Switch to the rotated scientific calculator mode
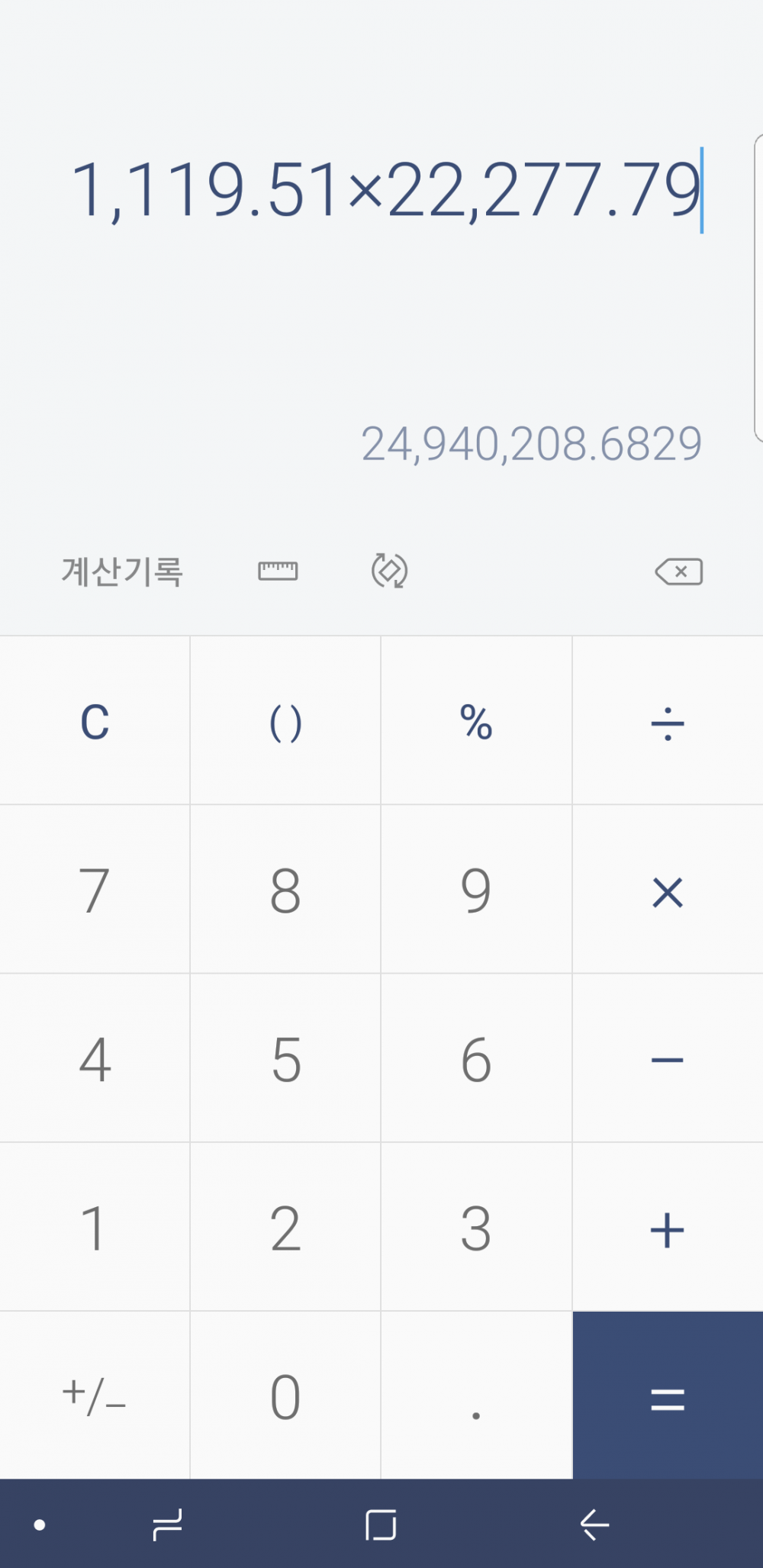The width and height of the screenshot is (763, 1568). tap(389, 571)
